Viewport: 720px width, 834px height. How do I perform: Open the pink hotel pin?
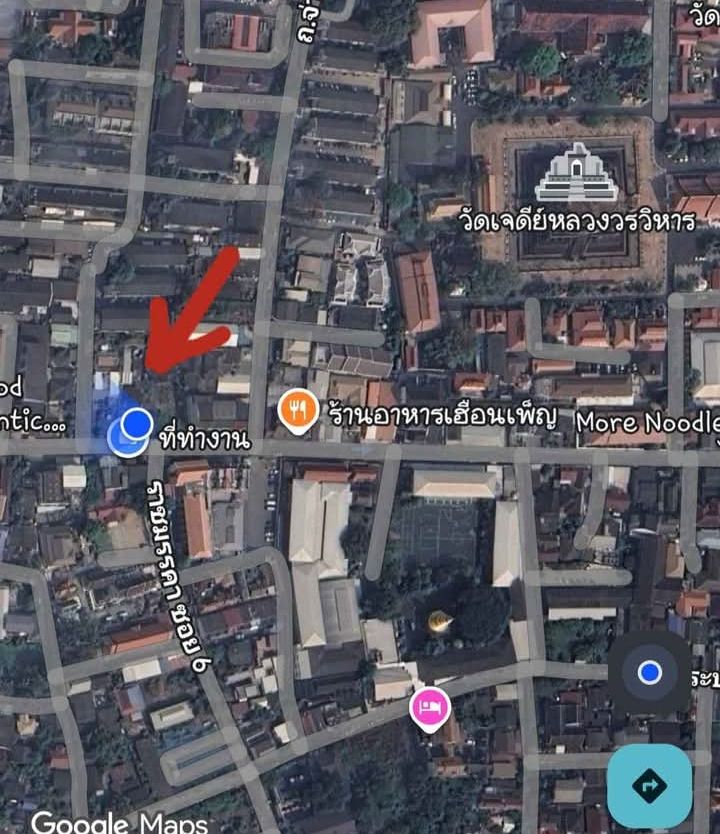point(430,707)
